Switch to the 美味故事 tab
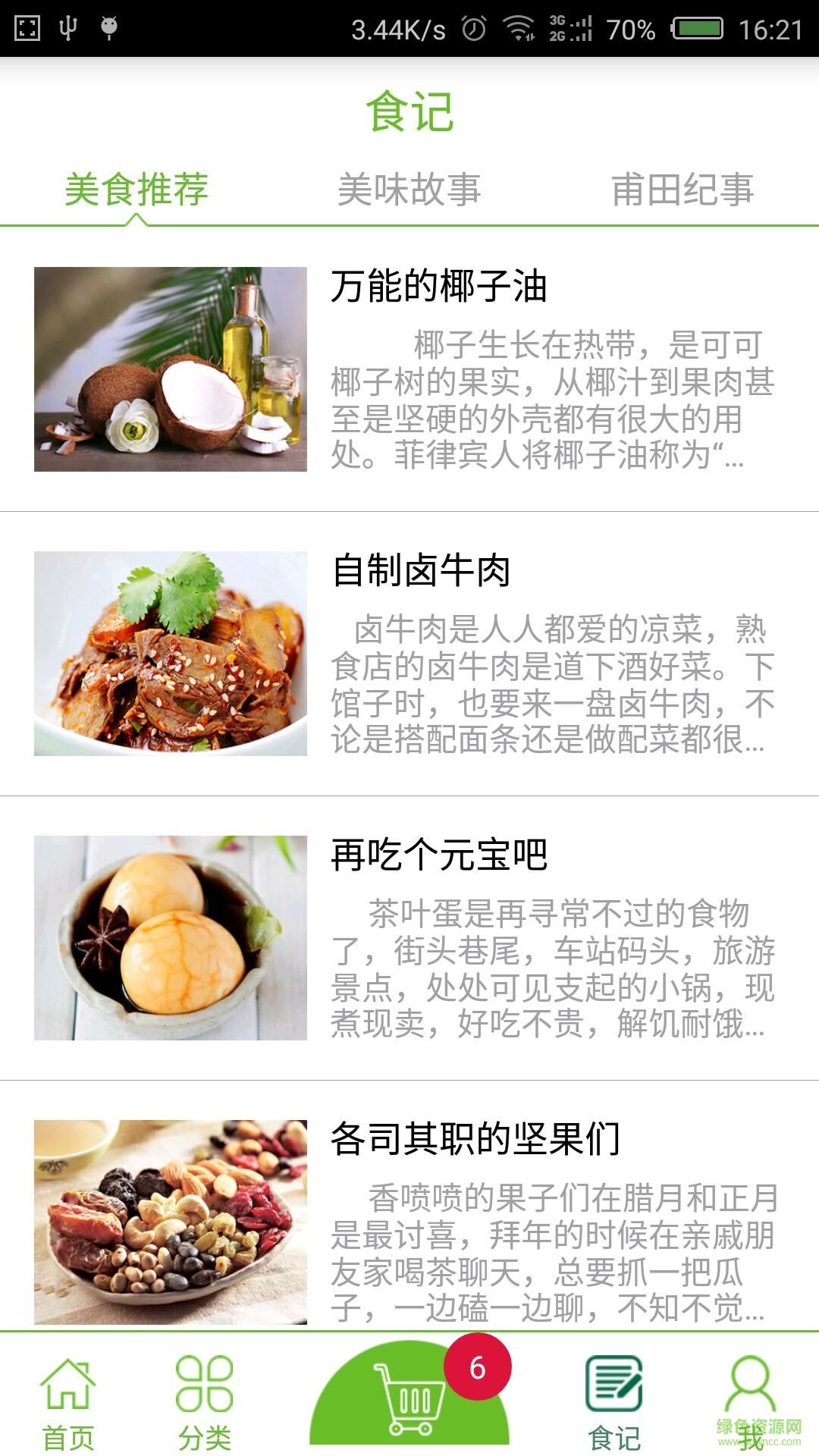The height and width of the screenshot is (1456, 819). [409, 190]
